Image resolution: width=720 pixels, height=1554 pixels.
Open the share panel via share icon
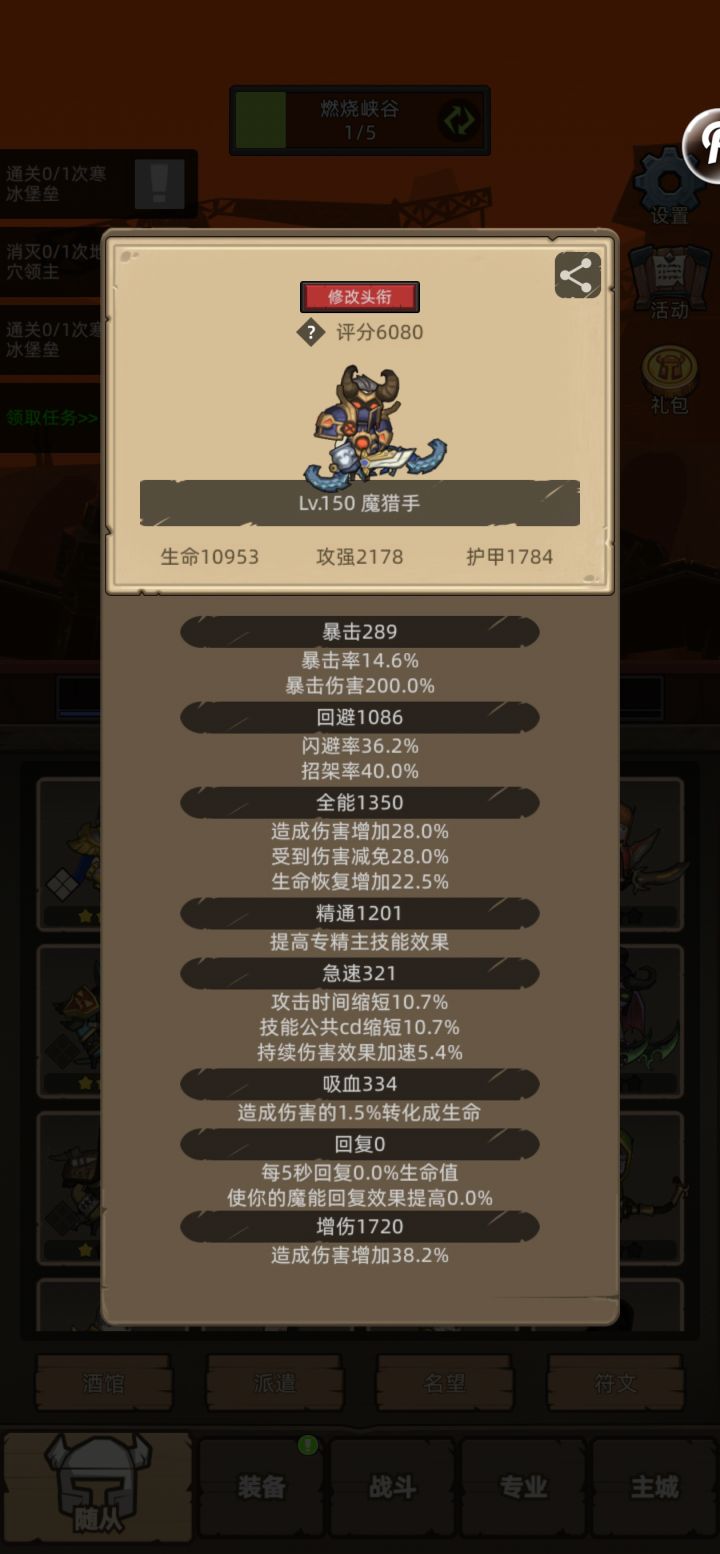[x=576, y=276]
